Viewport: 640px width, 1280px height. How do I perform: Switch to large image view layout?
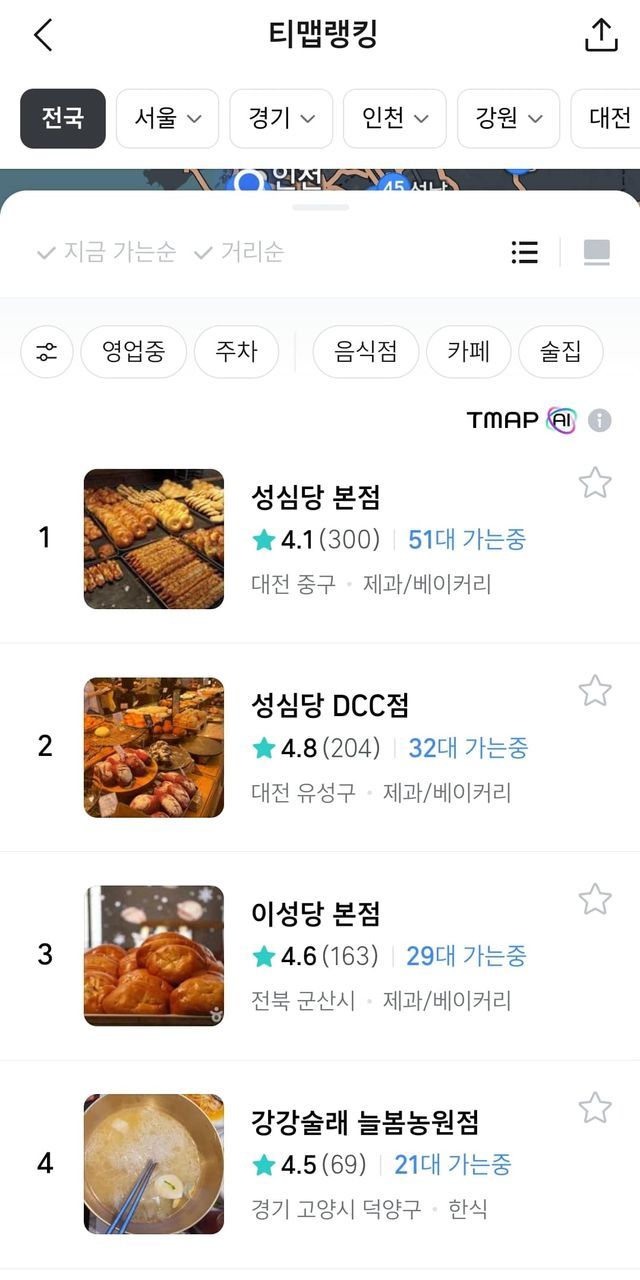[596, 252]
